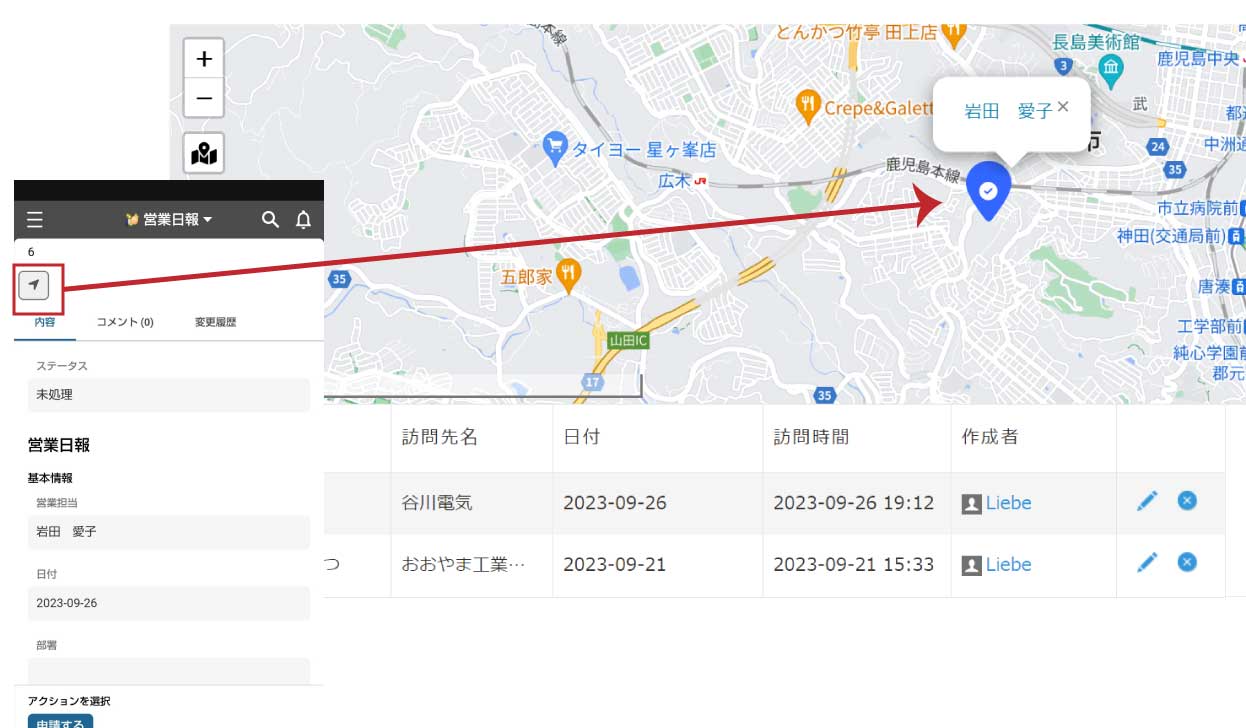Open the map layer switcher button
Image resolution: width=1246 pixels, height=728 pixels.
[x=204, y=154]
